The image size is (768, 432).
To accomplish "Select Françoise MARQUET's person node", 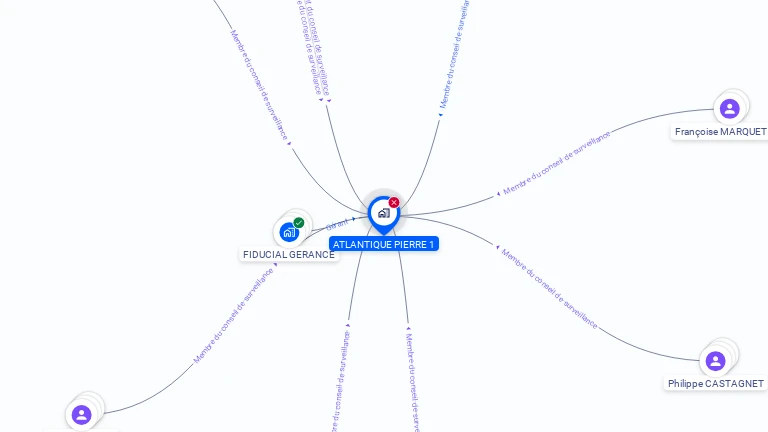I will point(729,108).
